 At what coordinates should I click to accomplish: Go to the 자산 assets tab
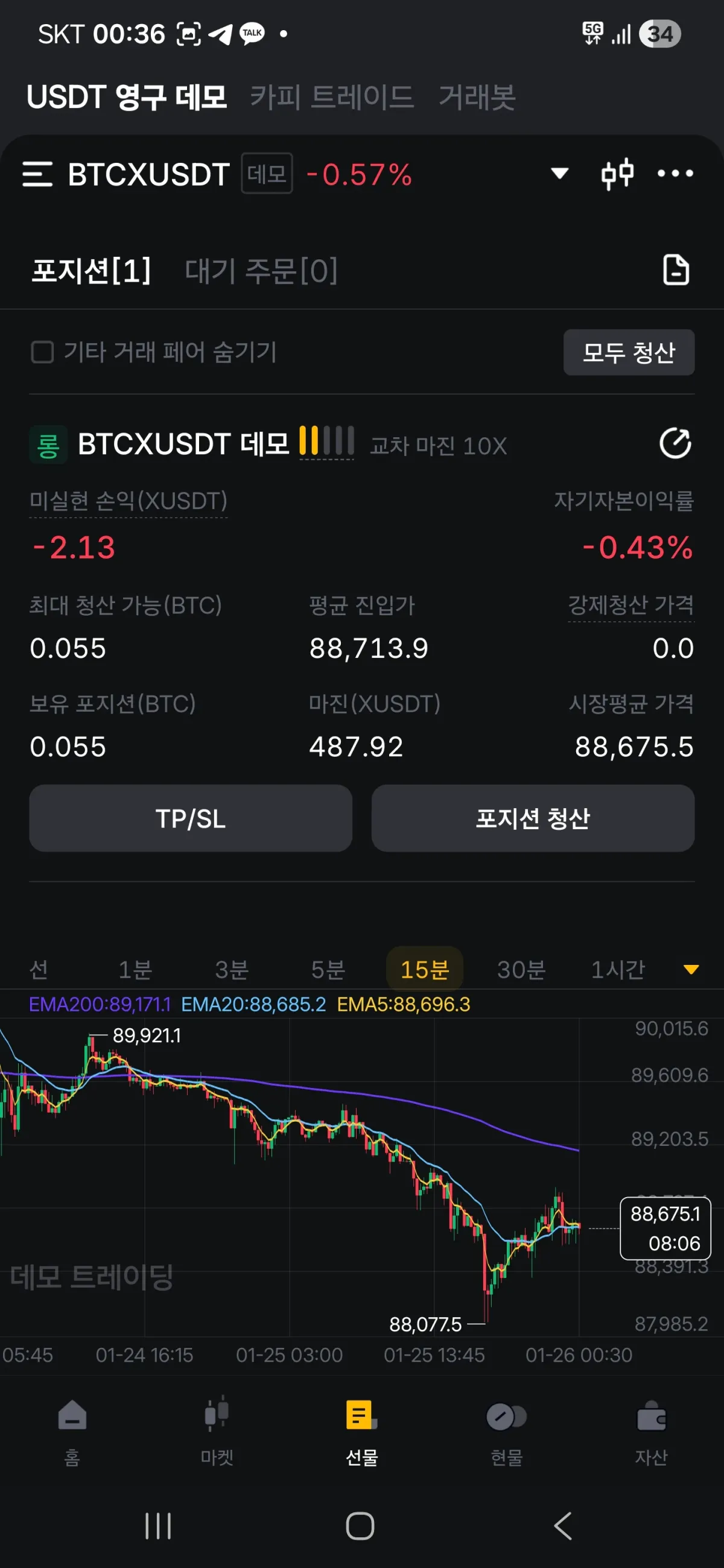tap(651, 1430)
